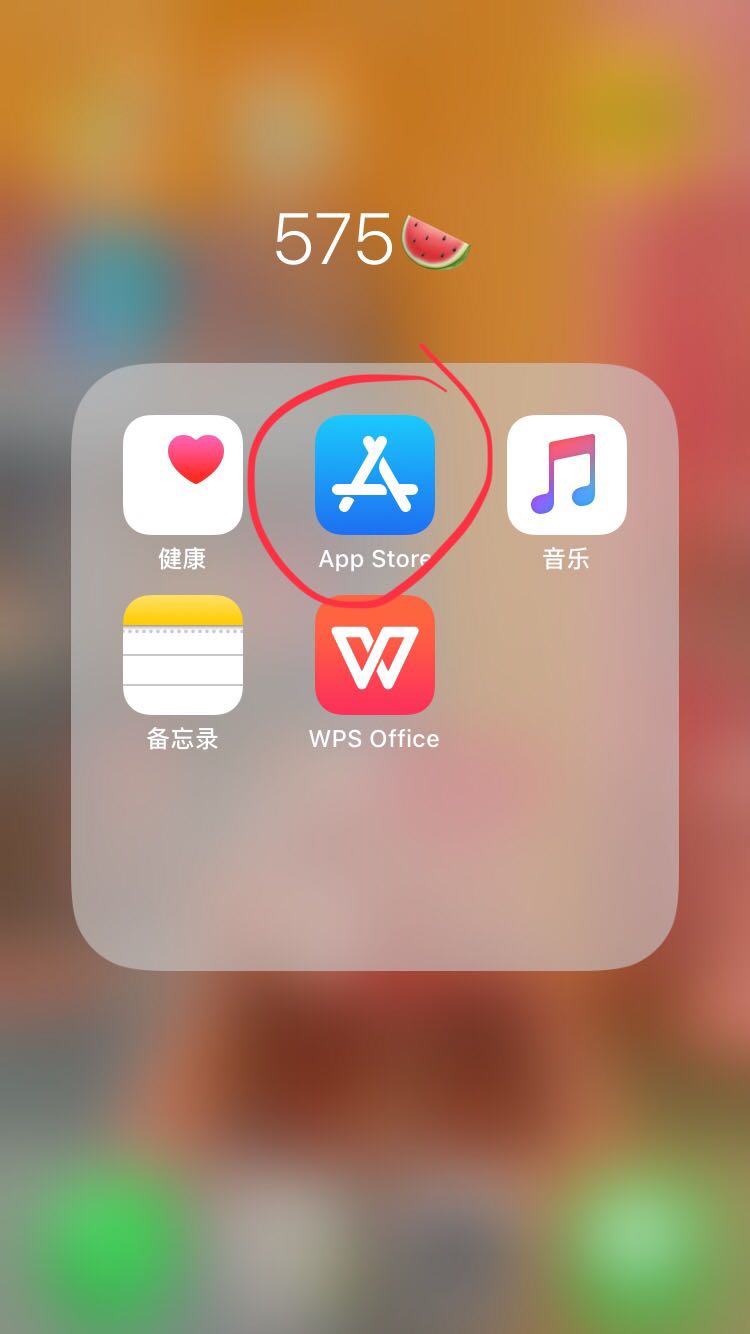The height and width of the screenshot is (1334, 750).
Task: Launch WPS Office
Action: coord(375,655)
